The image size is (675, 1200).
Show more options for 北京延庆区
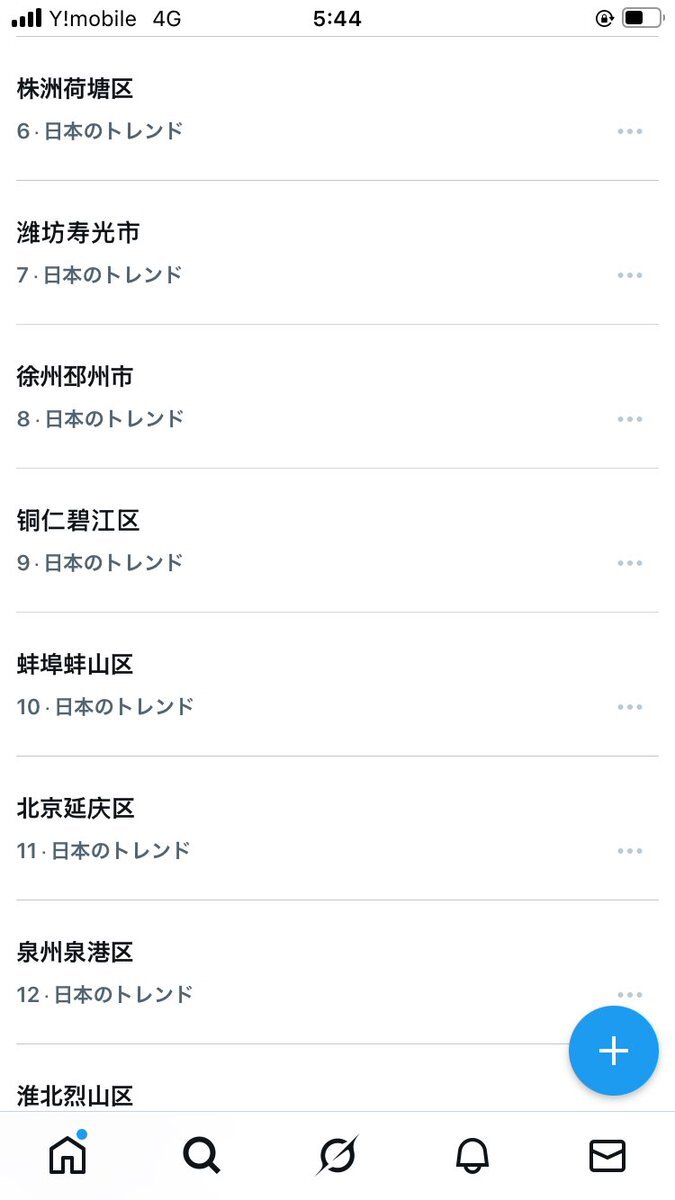click(x=629, y=851)
